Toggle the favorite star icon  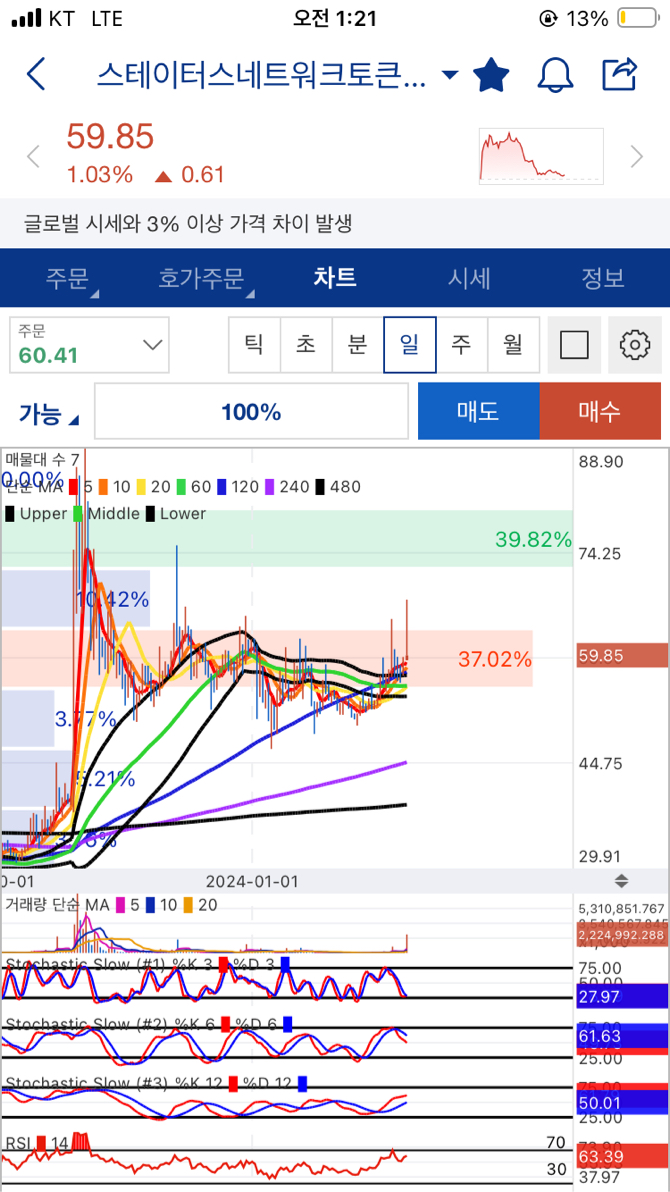(x=491, y=75)
